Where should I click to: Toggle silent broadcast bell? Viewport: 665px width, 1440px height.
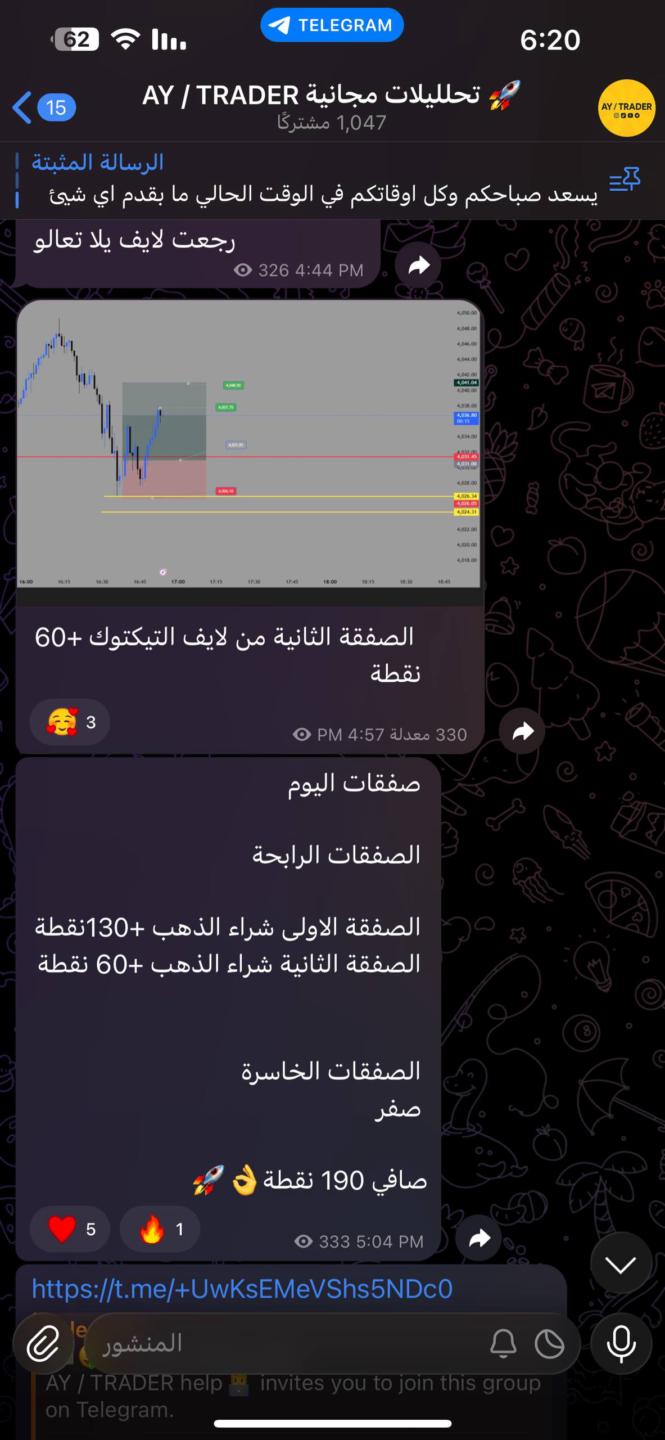[503, 1344]
